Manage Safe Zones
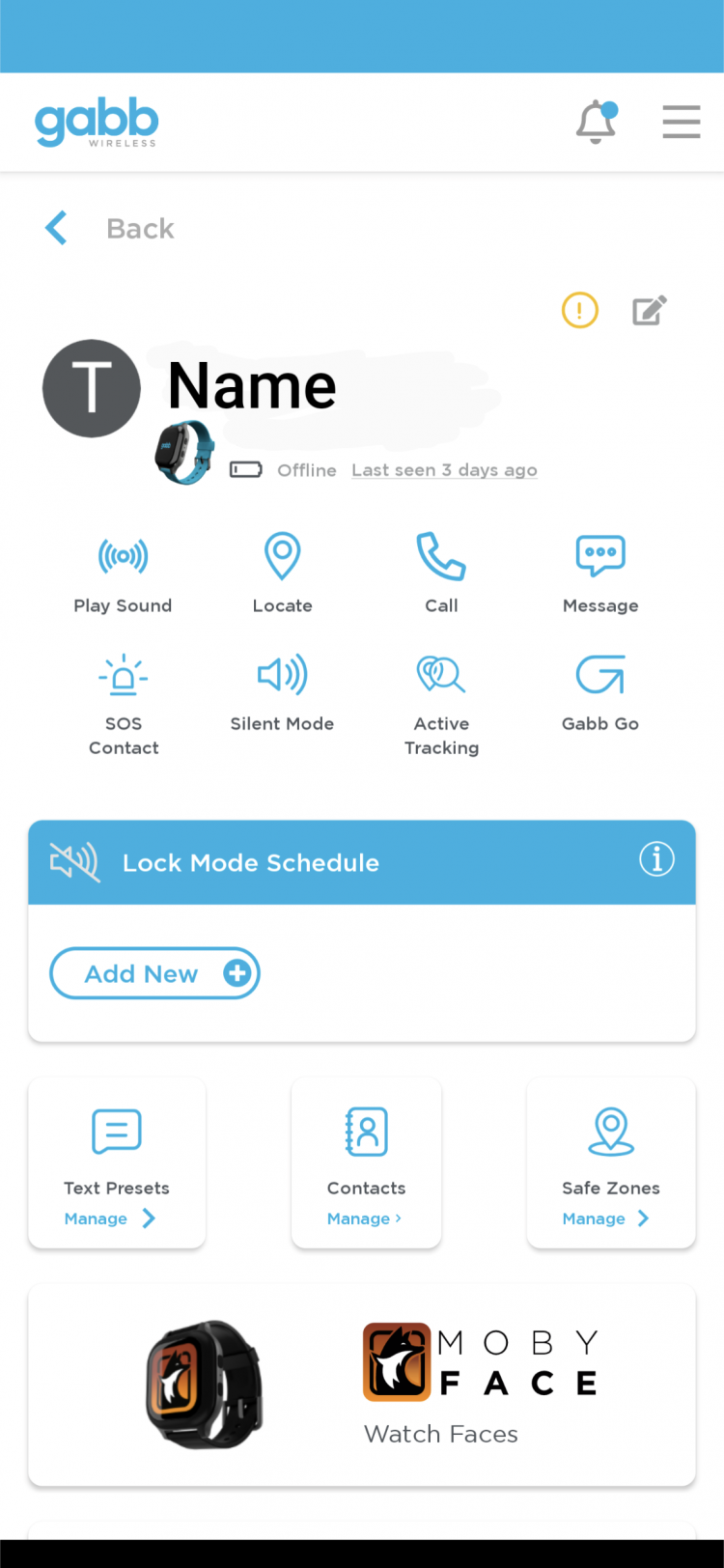Screen dimensions: 724x1568 pos(605,1218)
